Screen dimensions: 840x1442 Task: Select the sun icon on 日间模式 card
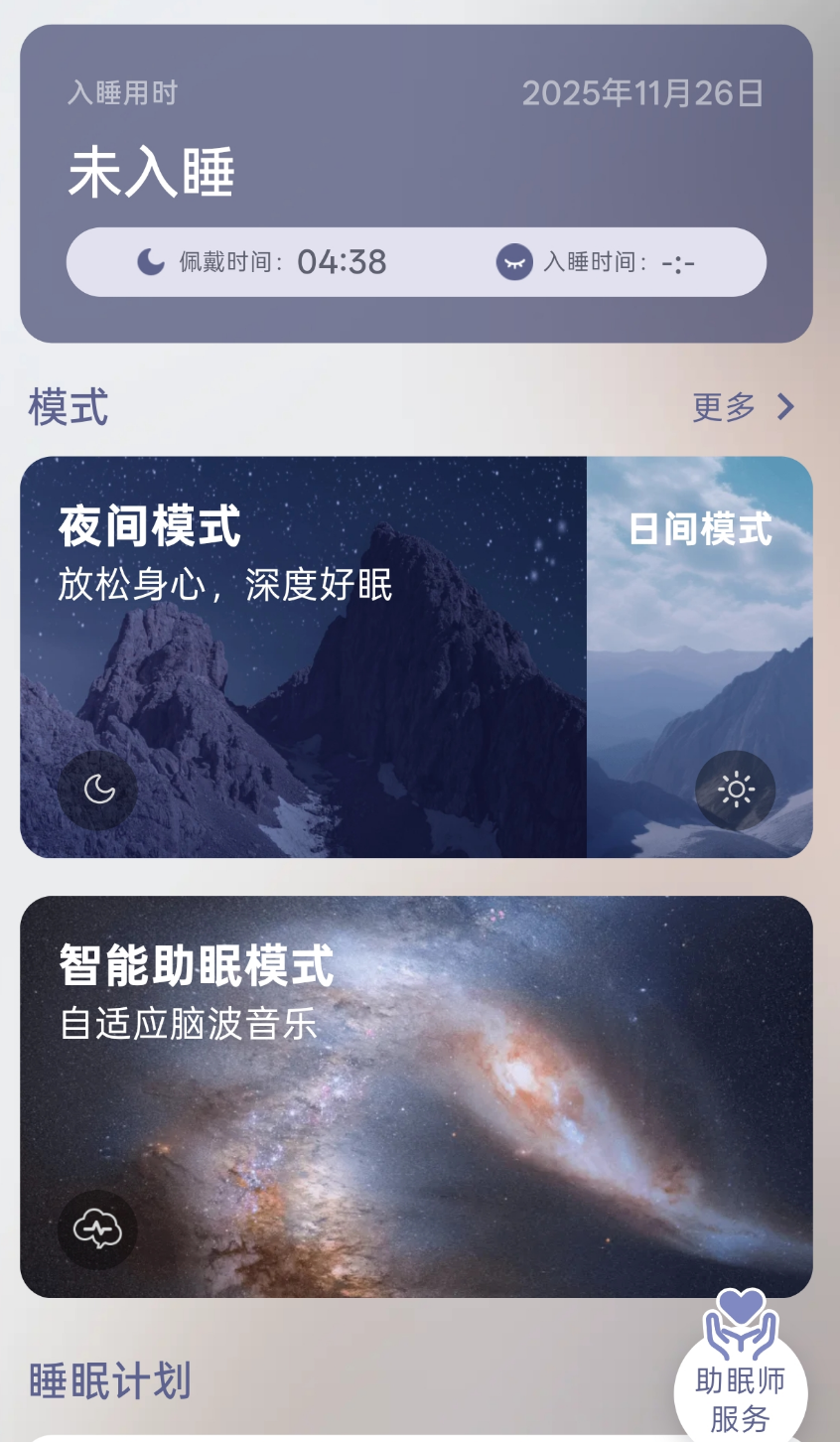click(735, 788)
